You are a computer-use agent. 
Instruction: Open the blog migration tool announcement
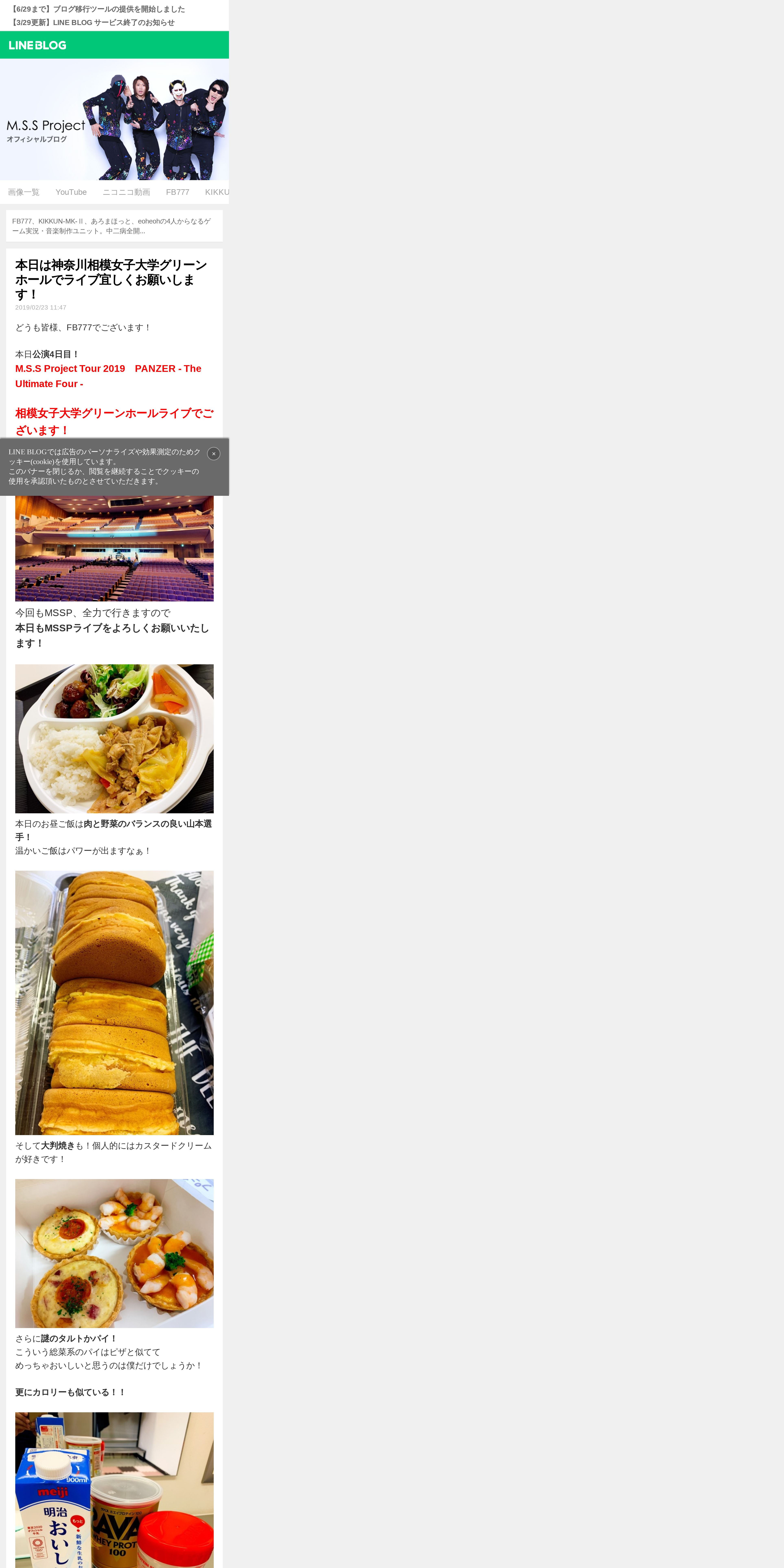pos(98,9)
